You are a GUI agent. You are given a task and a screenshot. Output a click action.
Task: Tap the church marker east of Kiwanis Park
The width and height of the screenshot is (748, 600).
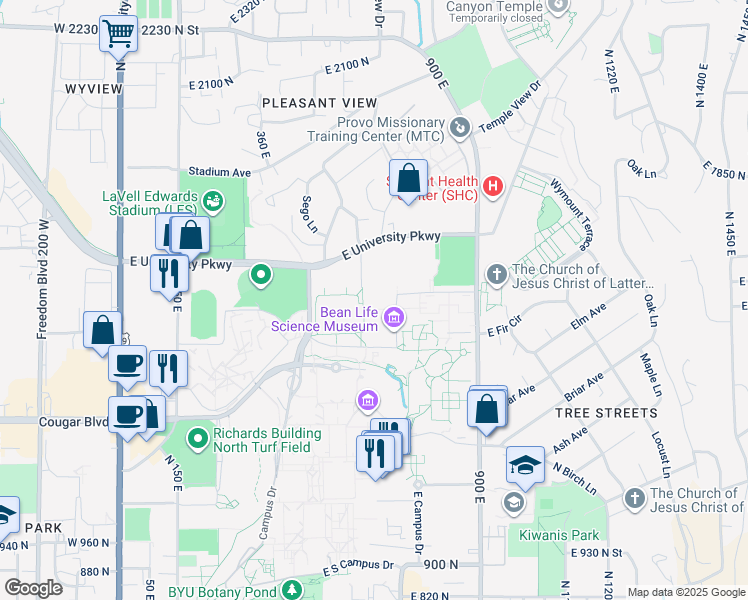(634, 498)
